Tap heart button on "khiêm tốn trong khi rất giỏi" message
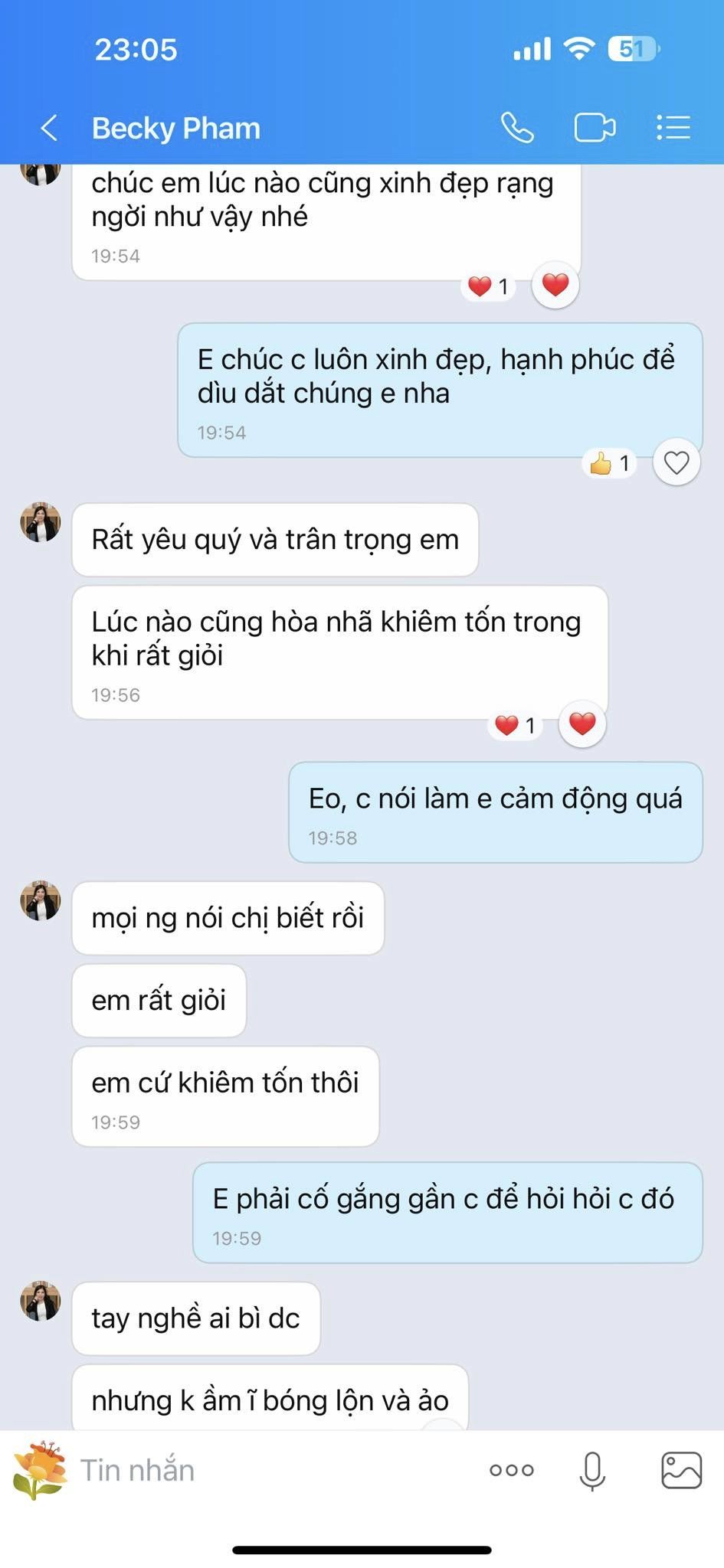724x1568 pixels. tap(582, 724)
